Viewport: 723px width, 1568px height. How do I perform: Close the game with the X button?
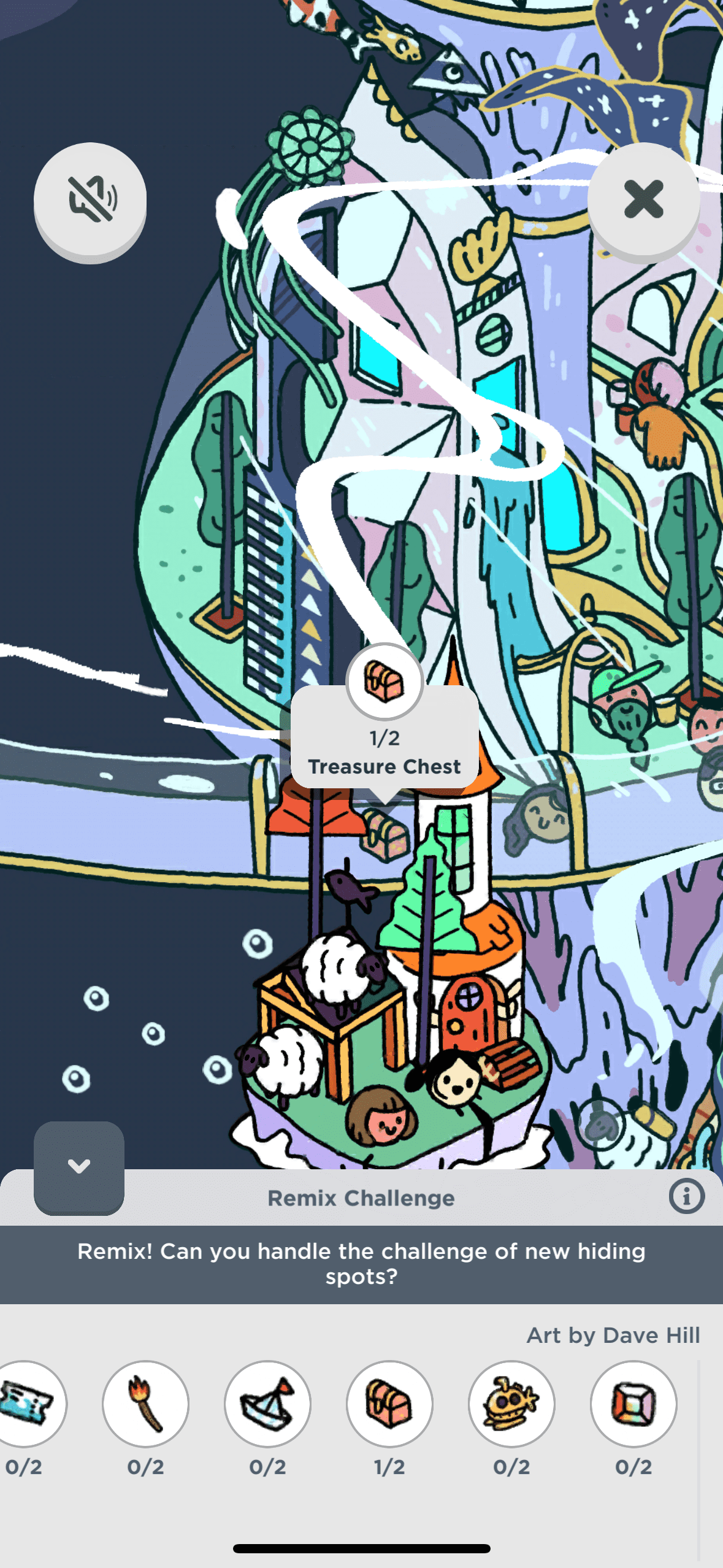pos(643,199)
